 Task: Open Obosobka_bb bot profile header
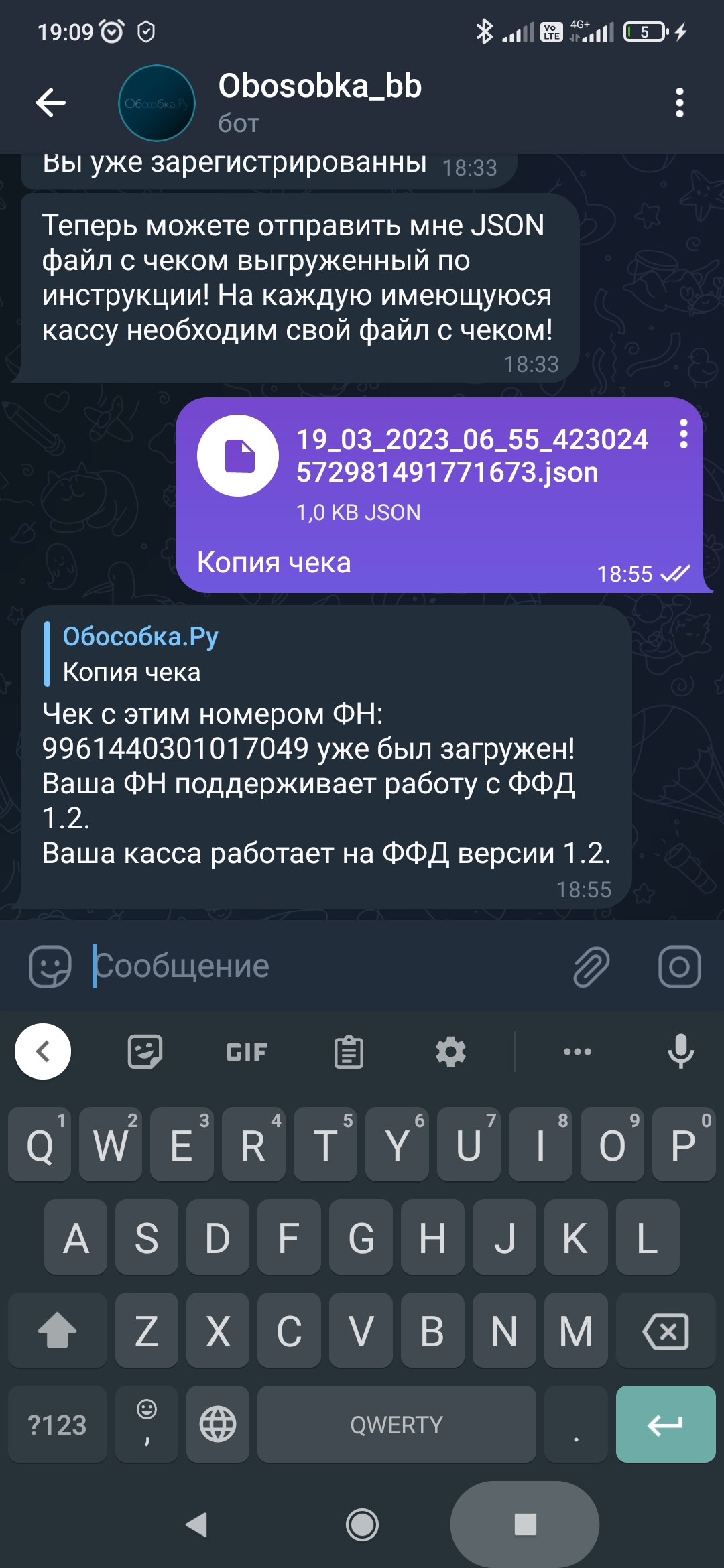point(320,103)
